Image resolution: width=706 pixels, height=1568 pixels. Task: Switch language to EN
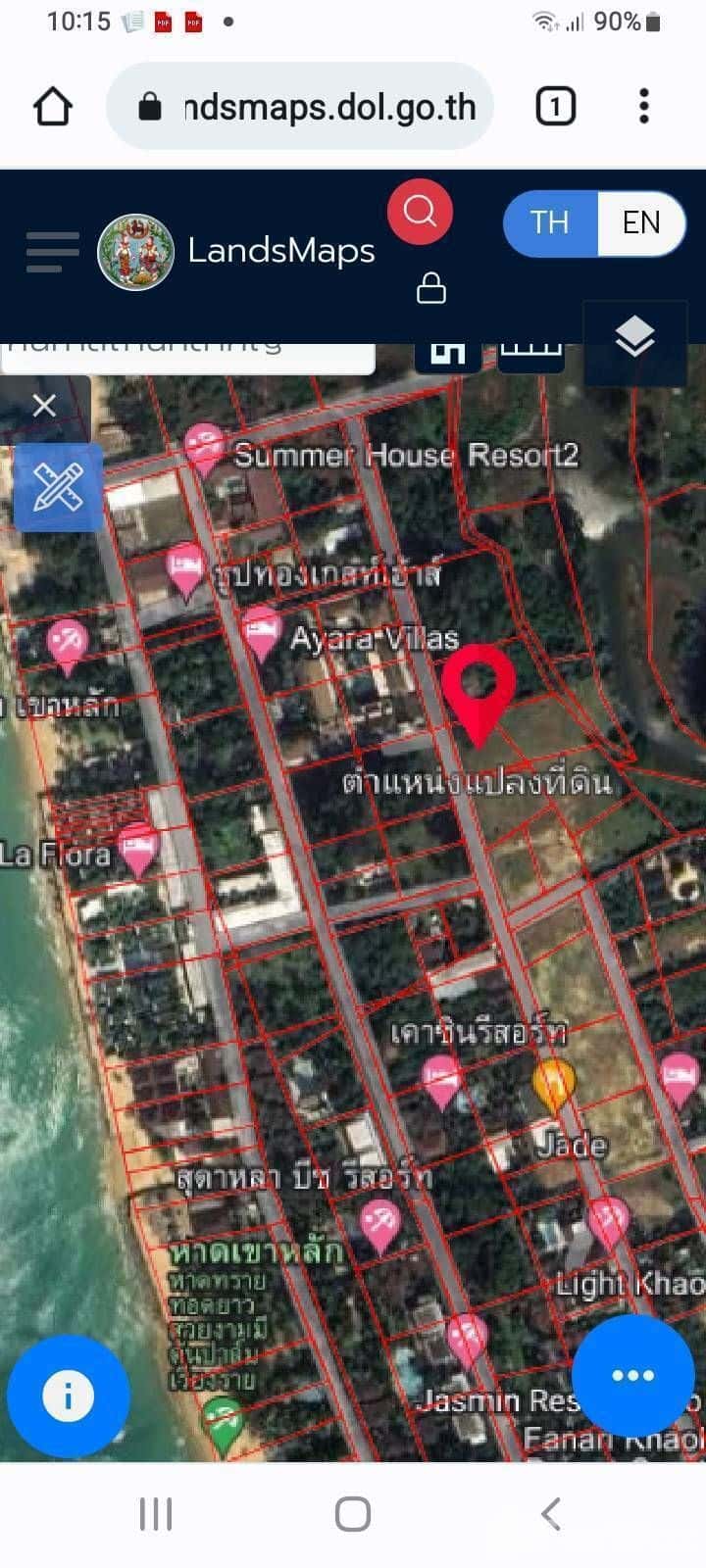[641, 222]
